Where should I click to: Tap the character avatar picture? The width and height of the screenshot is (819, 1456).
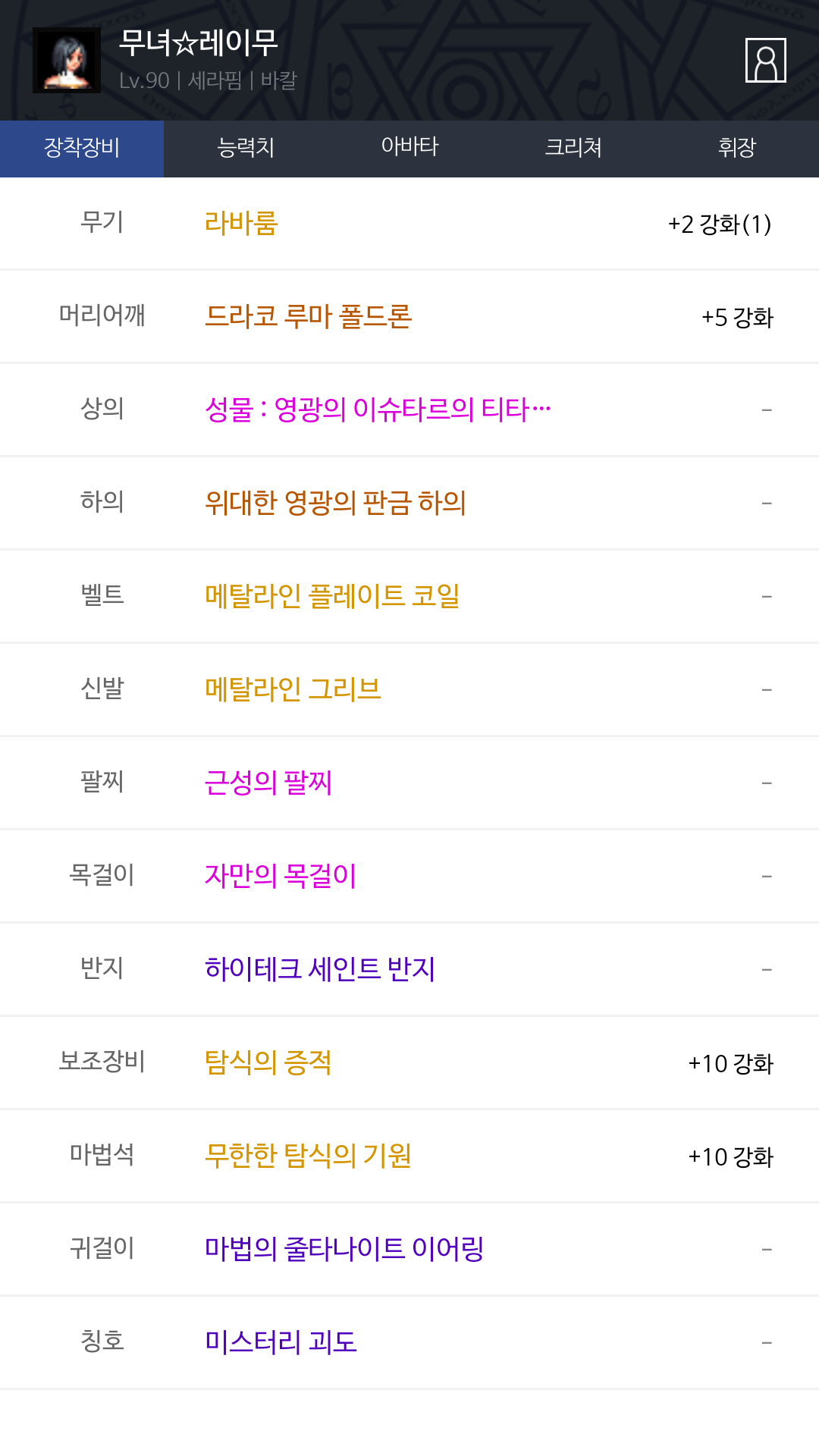(67, 61)
